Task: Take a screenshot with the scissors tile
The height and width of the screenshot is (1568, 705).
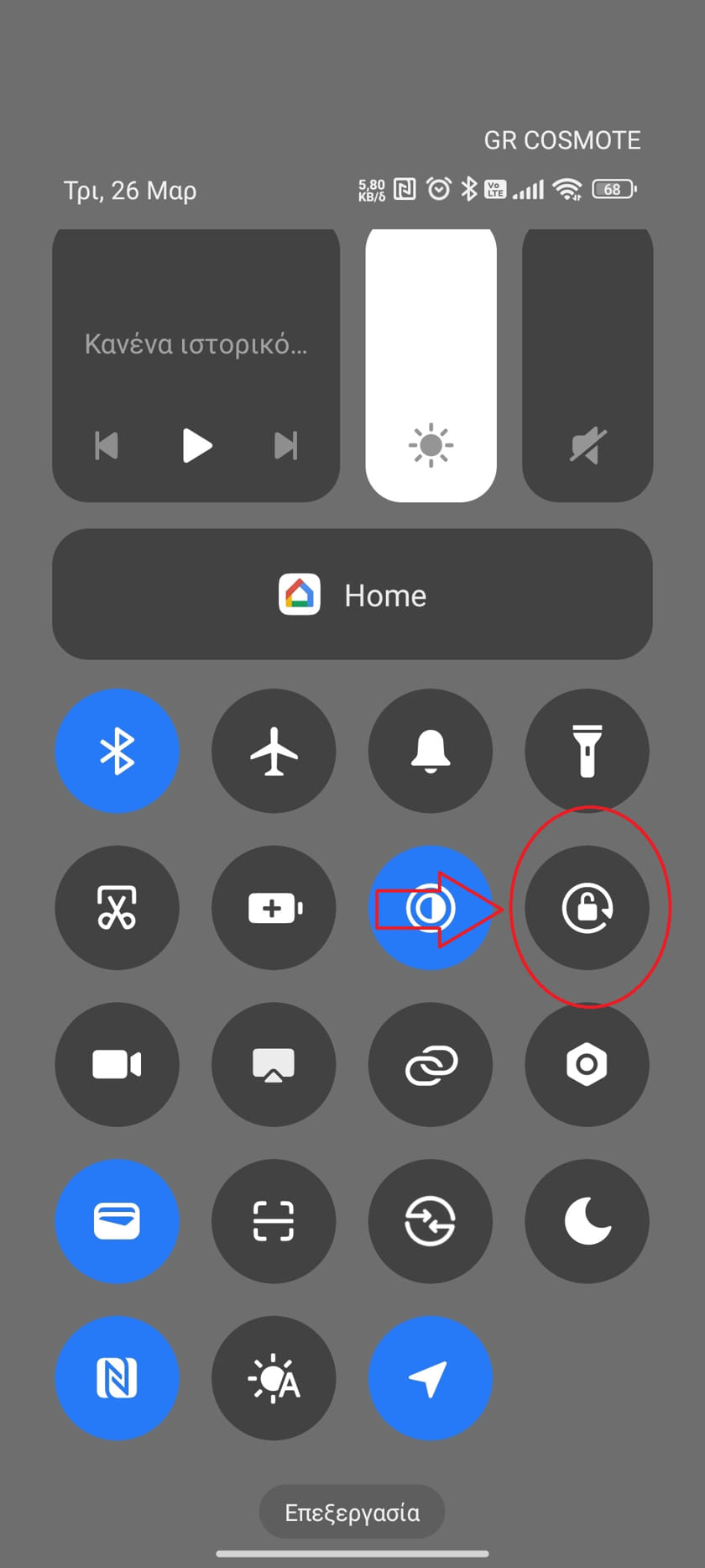Action: (x=117, y=907)
